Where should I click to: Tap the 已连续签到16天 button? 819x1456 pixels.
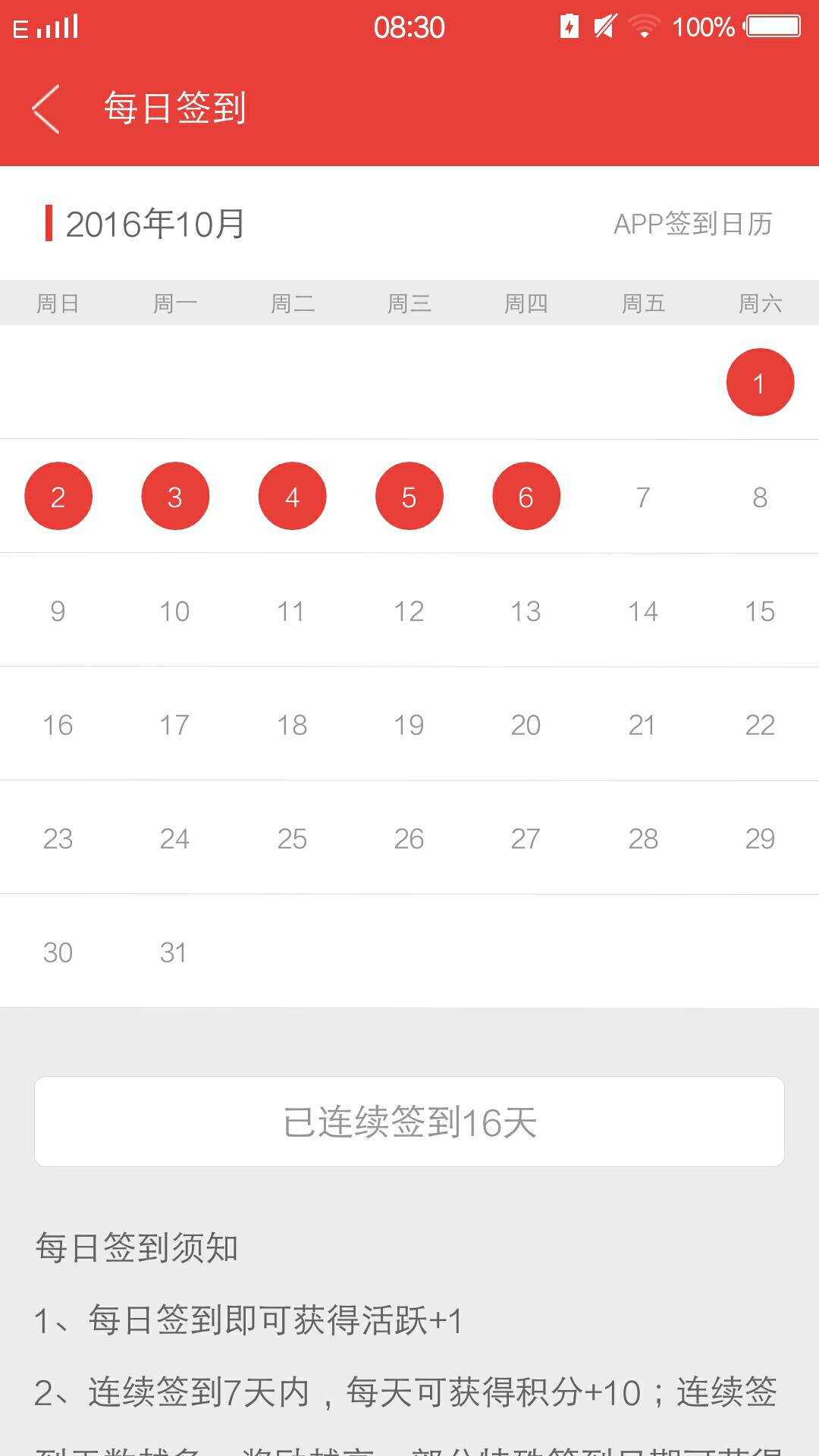tap(409, 1122)
